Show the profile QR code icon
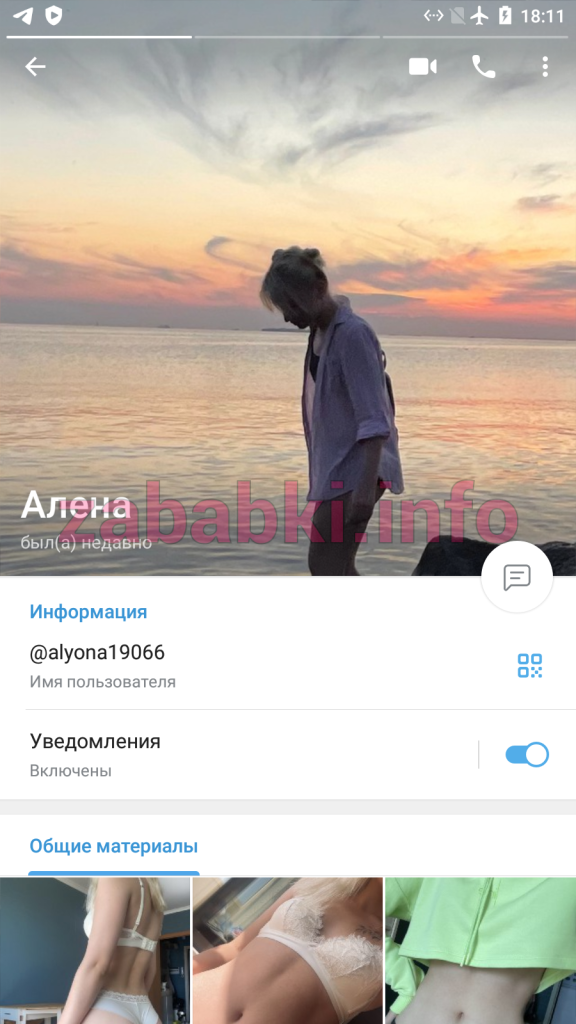The width and height of the screenshot is (576, 1024). point(530,665)
